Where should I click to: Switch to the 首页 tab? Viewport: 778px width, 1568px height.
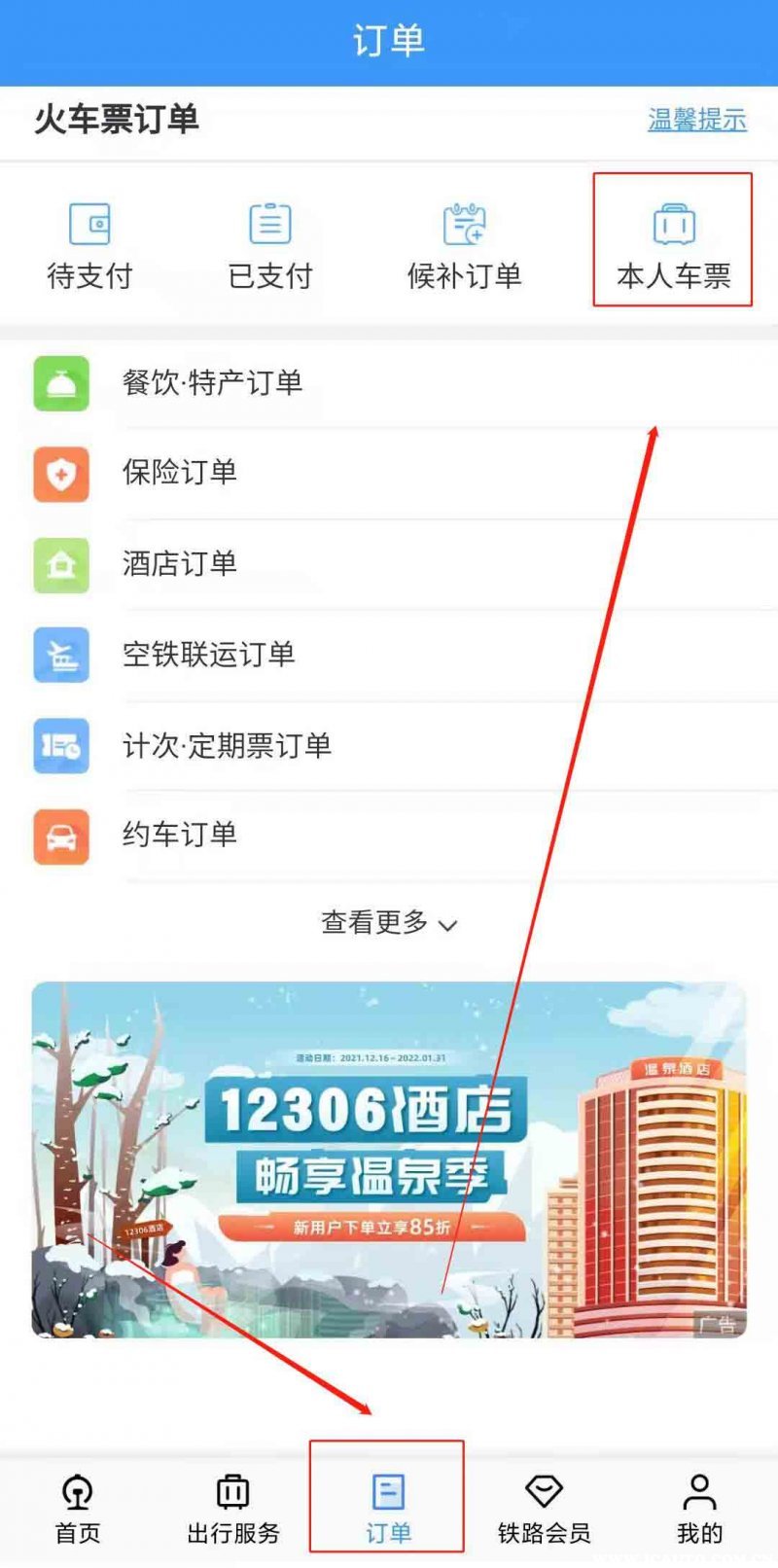78,1509
